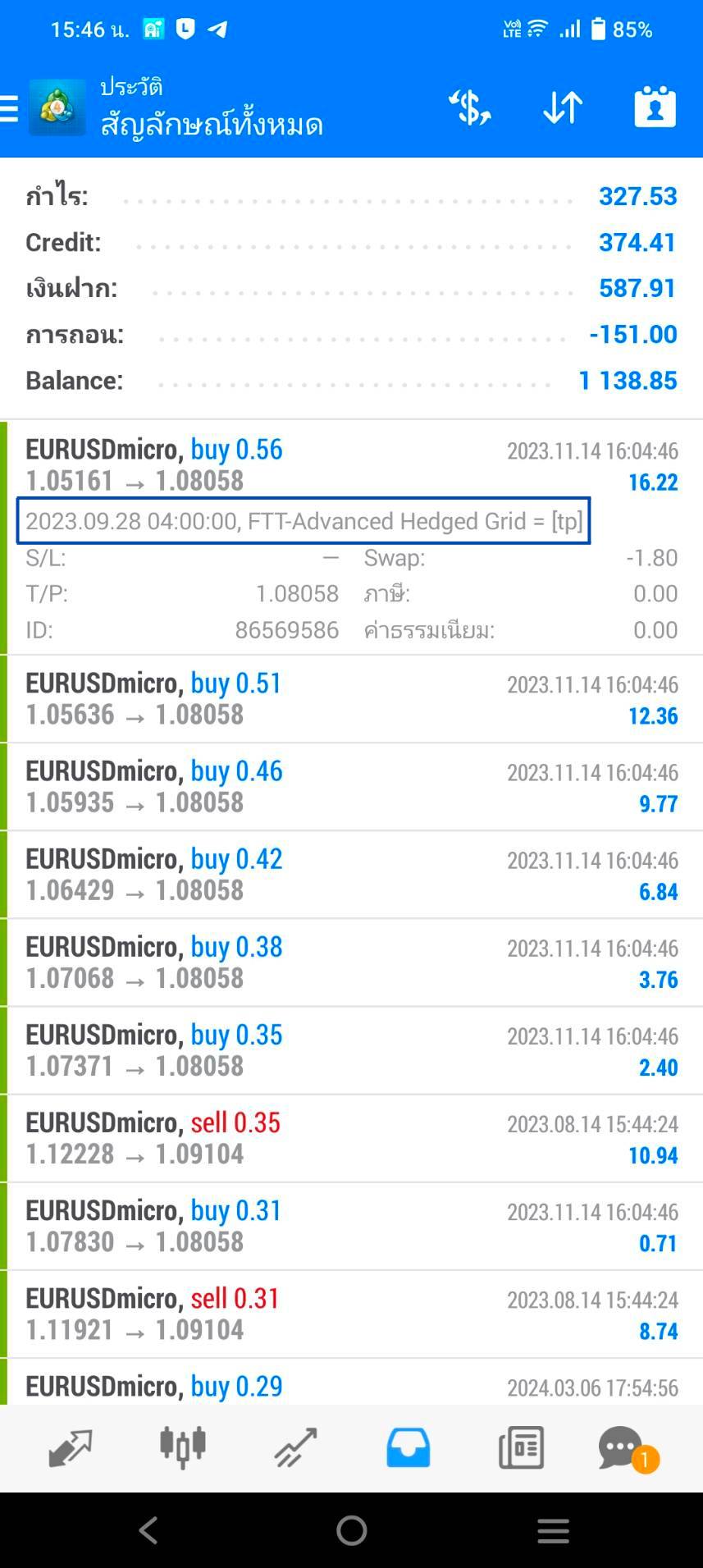The height and width of the screenshot is (1568, 703).
Task: Expand the EURUSDmicro sell 0.31 trade
Action: click(x=351, y=1314)
